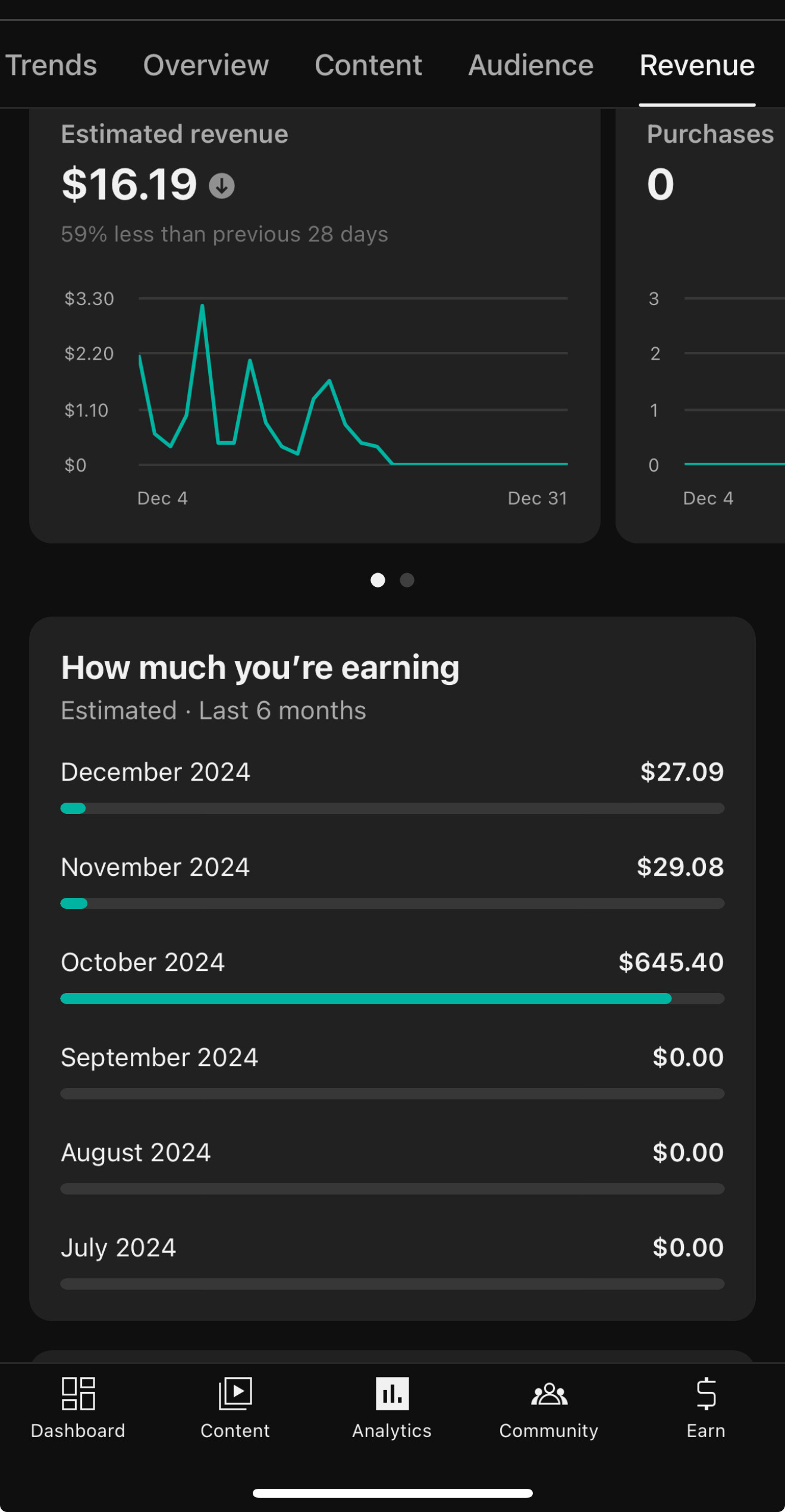The height and width of the screenshot is (1512, 785).
Task: Switch to the Audience tab
Action: [x=530, y=65]
